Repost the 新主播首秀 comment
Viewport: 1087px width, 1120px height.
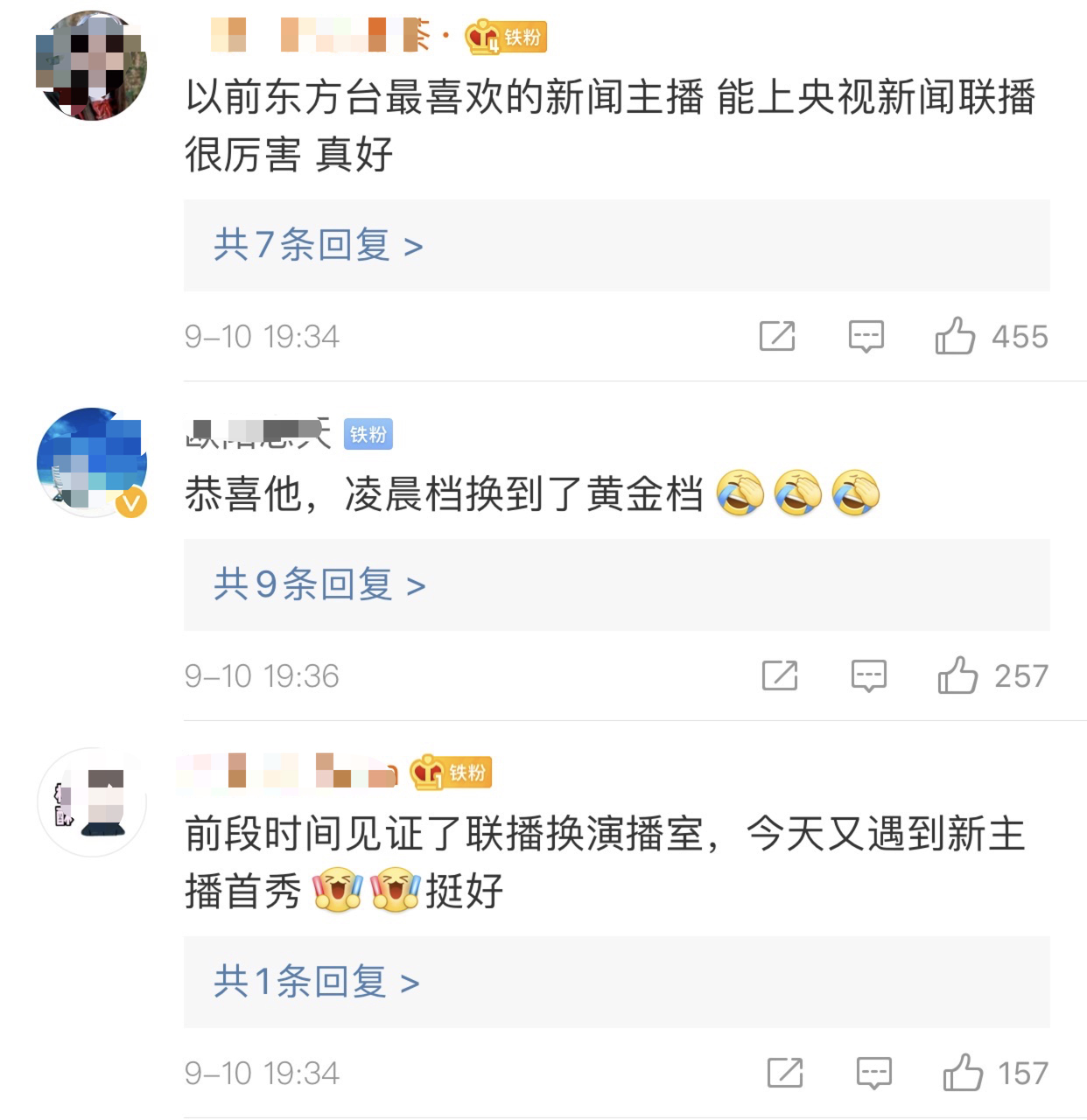[x=785, y=1073]
